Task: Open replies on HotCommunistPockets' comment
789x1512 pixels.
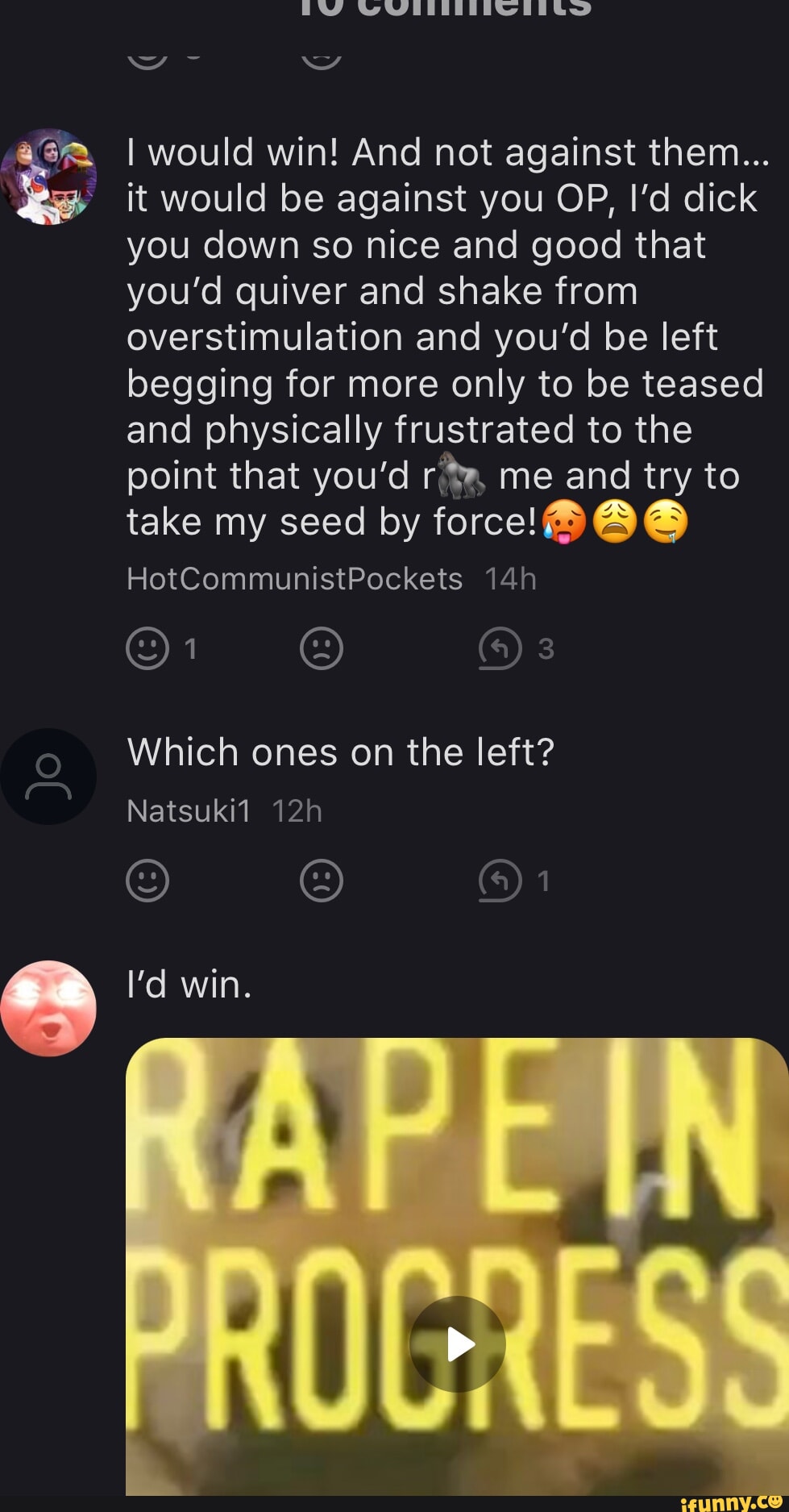Action: pos(500,648)
